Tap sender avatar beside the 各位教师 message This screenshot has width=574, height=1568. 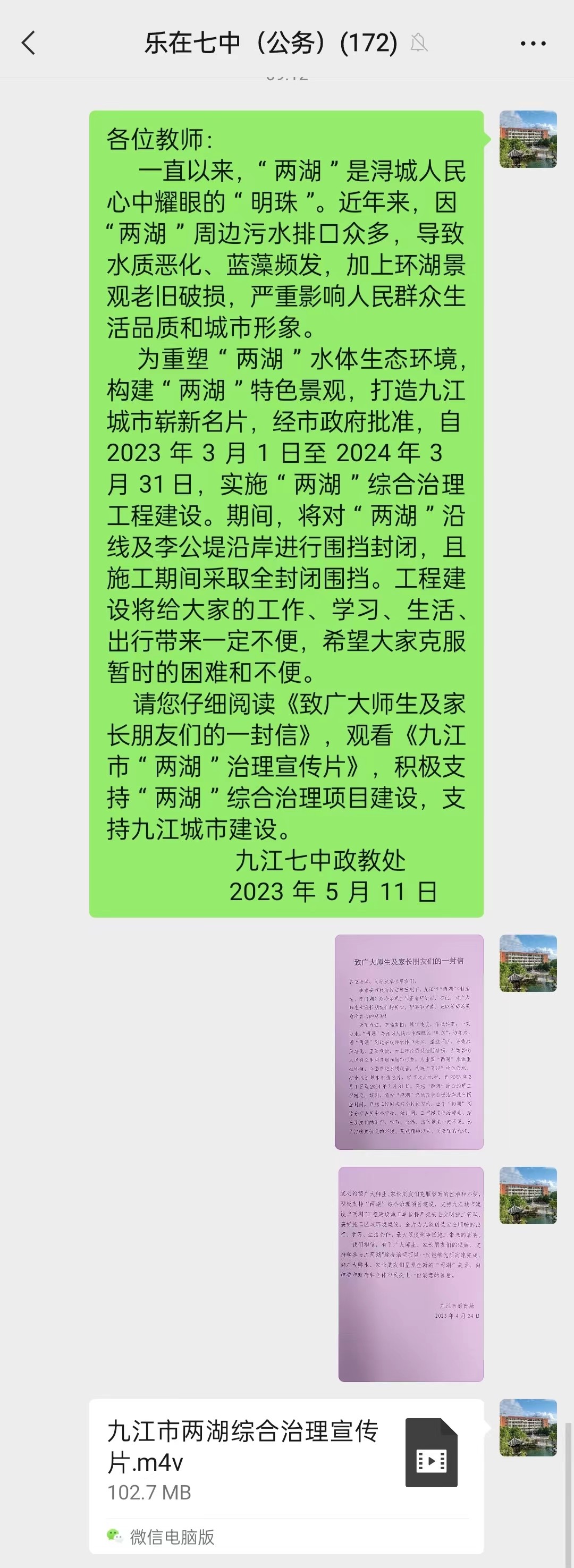pos(528,139)
